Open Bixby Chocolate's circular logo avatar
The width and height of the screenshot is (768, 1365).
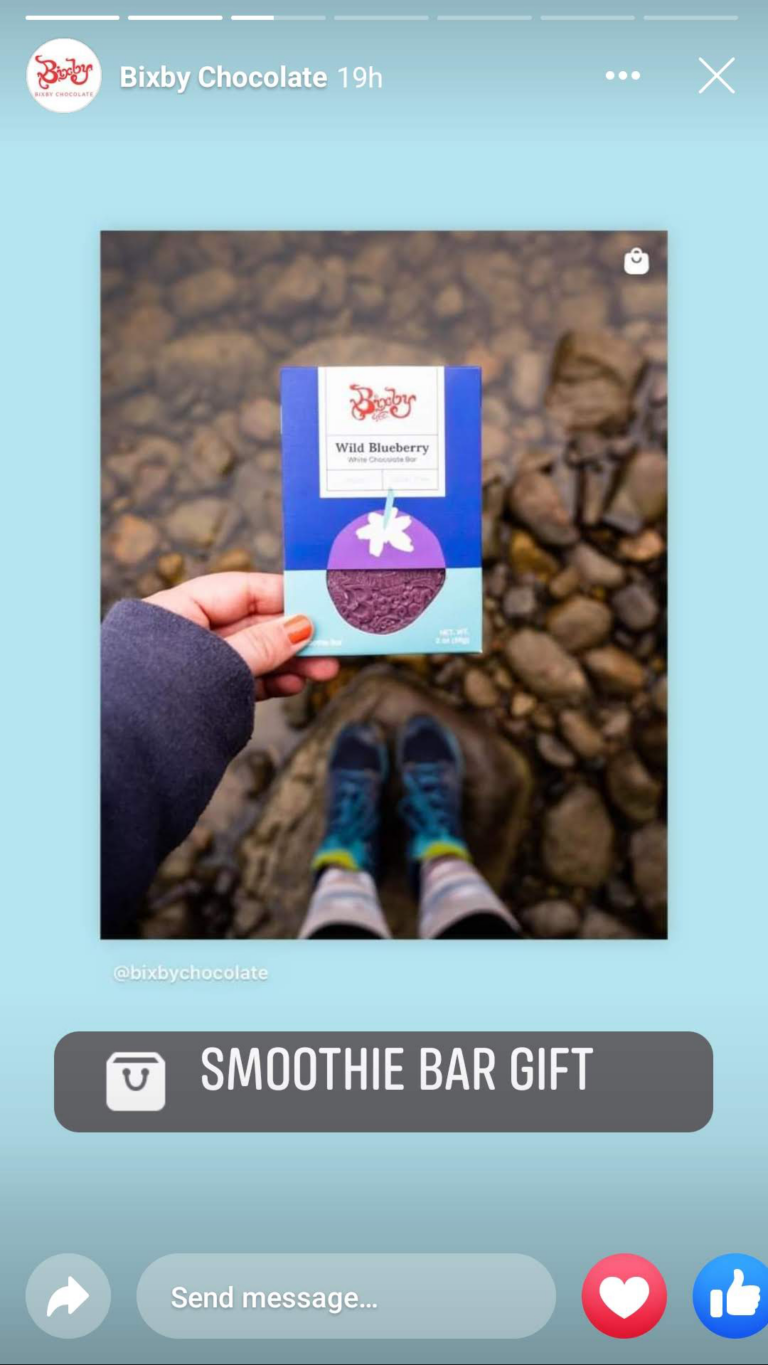(64, 75)
